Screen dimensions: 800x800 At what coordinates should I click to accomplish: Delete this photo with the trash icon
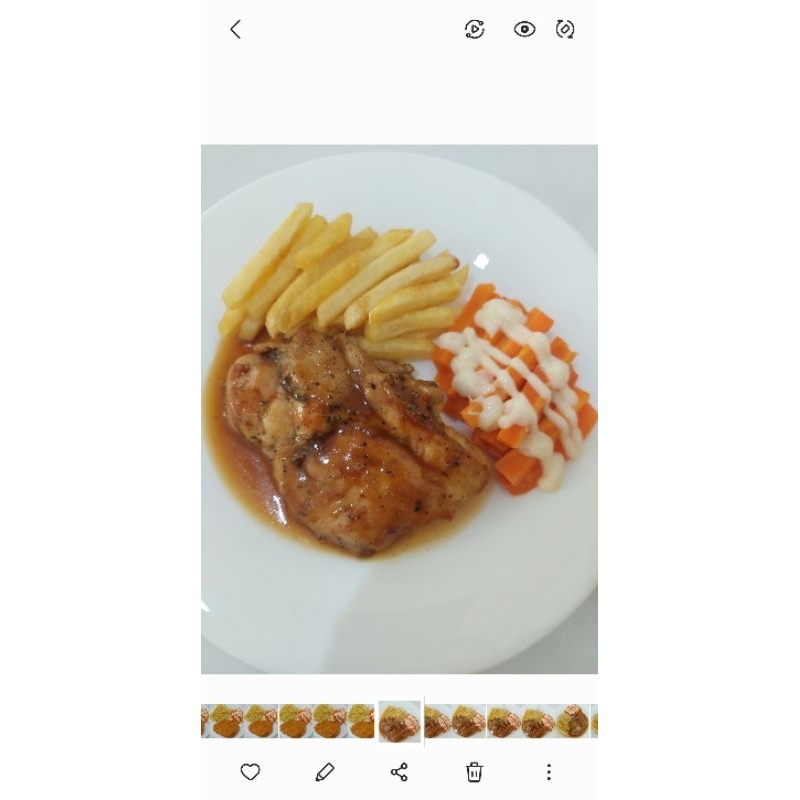[474, 772]
